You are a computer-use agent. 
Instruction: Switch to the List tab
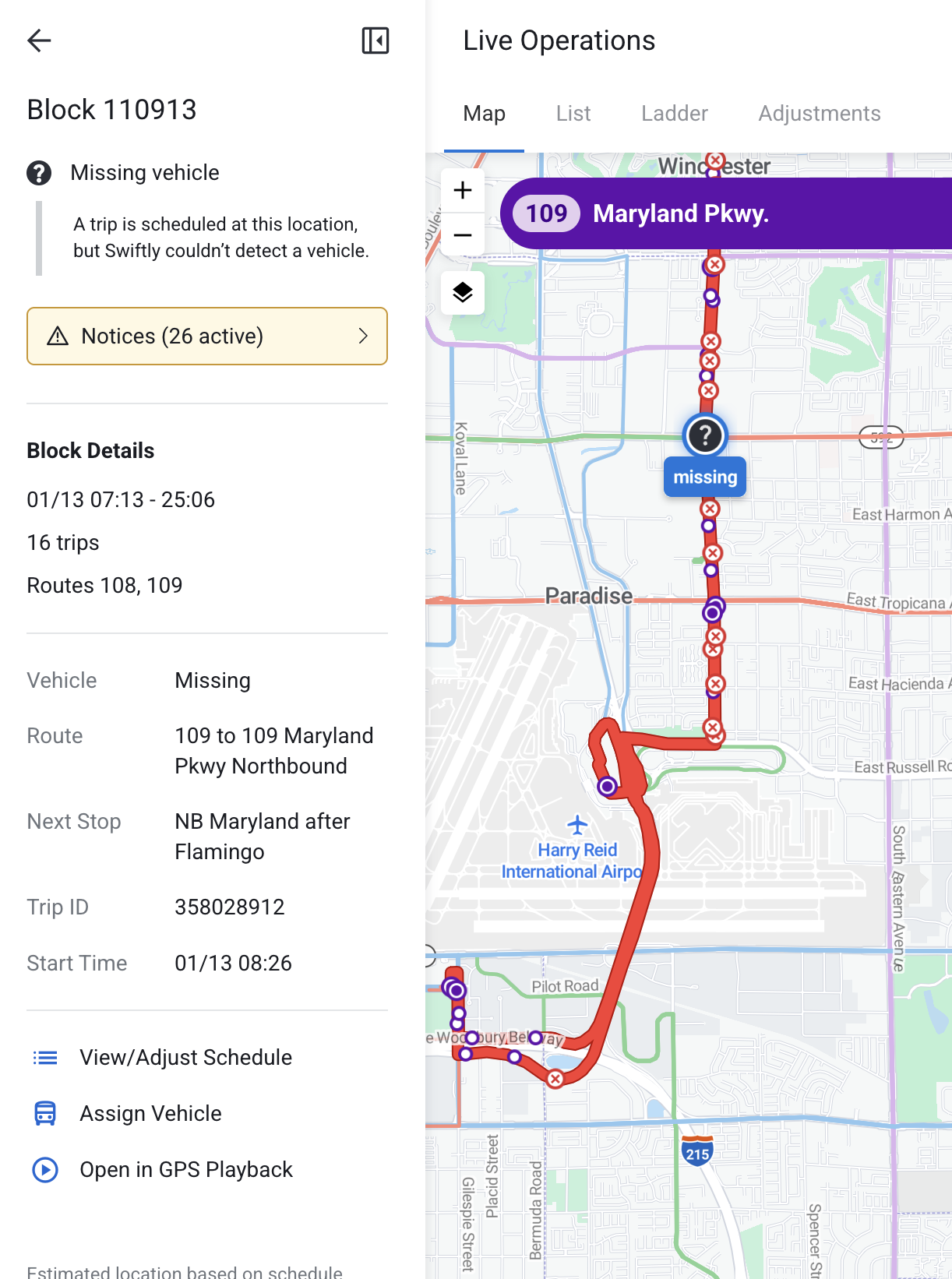pyautogui.click(x=573, y=114)
